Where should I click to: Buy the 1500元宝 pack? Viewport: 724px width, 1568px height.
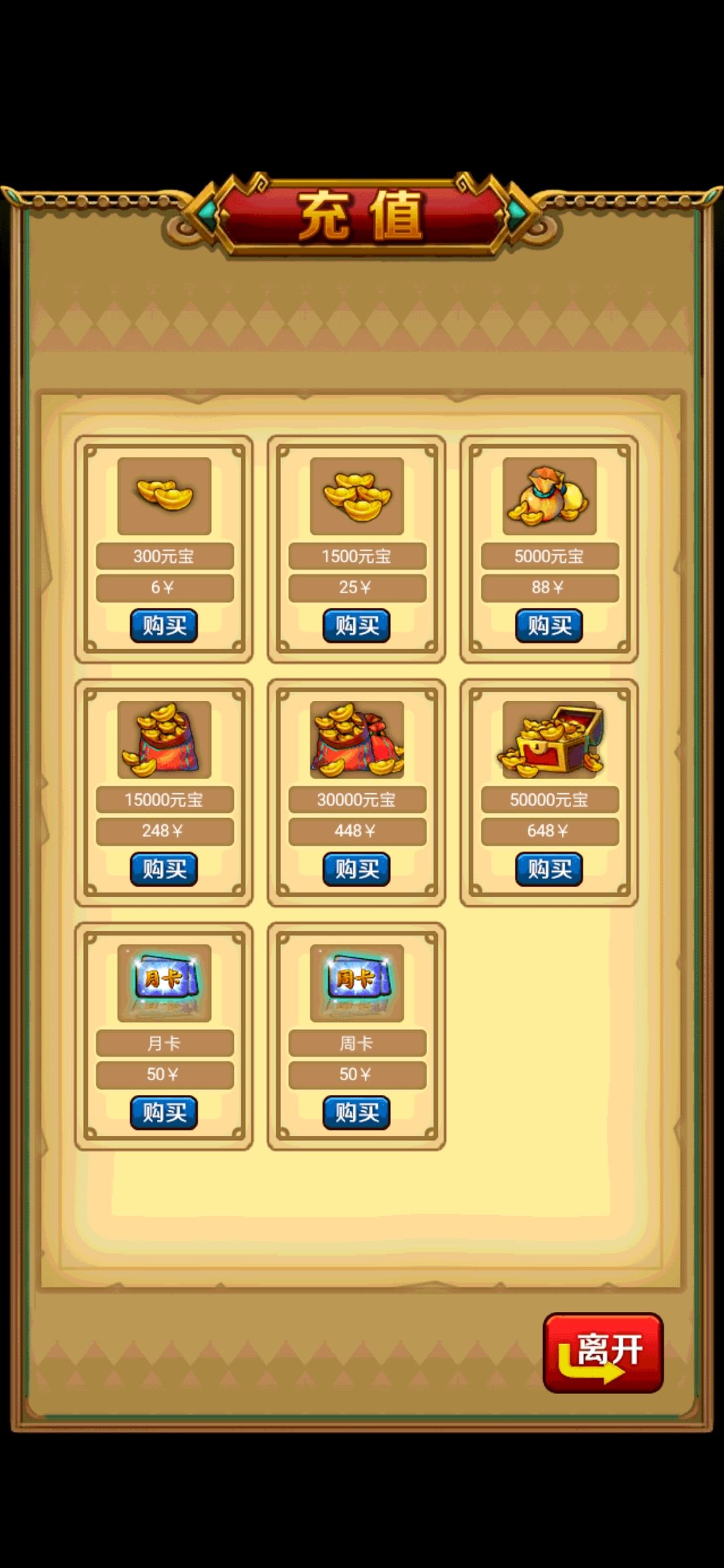coord(357,626)
